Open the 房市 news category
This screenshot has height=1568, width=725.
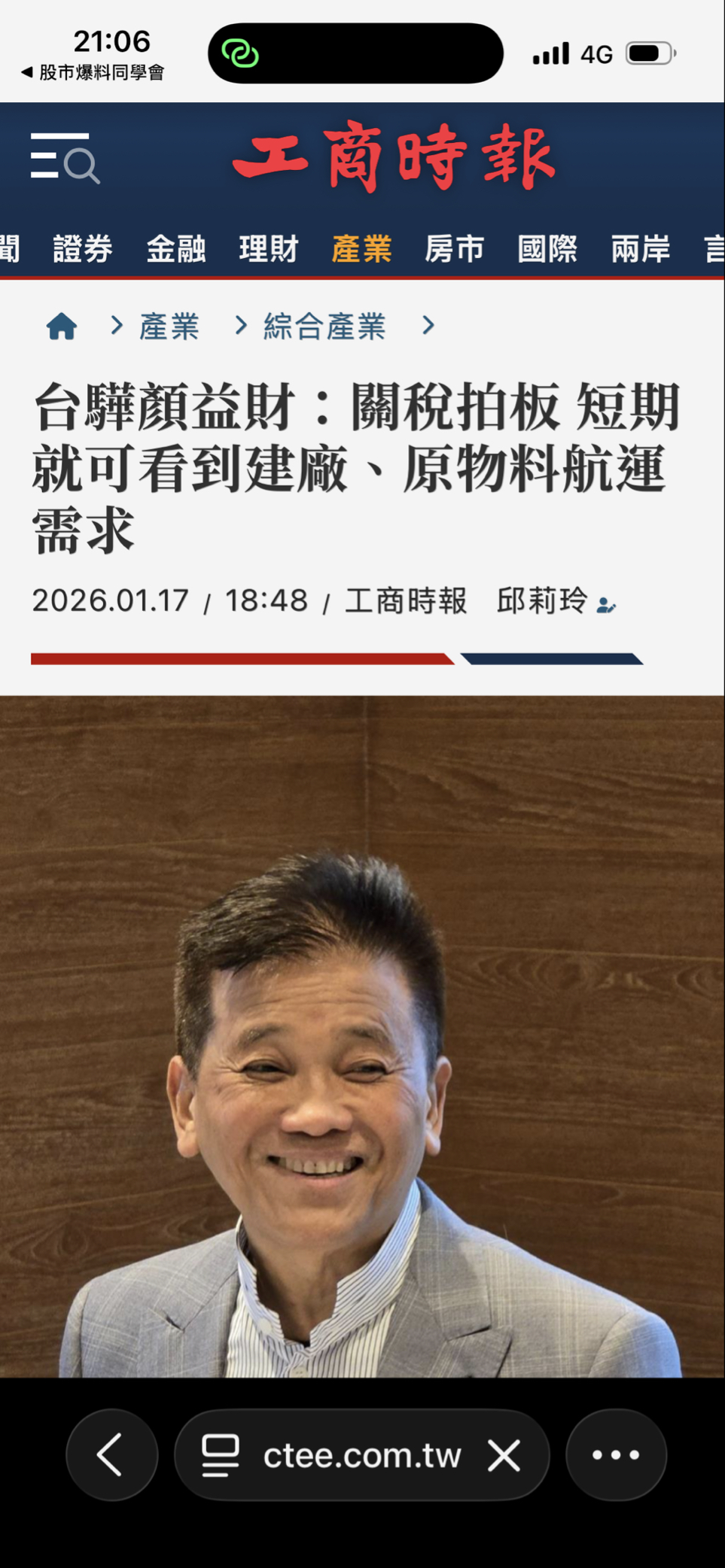click(455, 249)
